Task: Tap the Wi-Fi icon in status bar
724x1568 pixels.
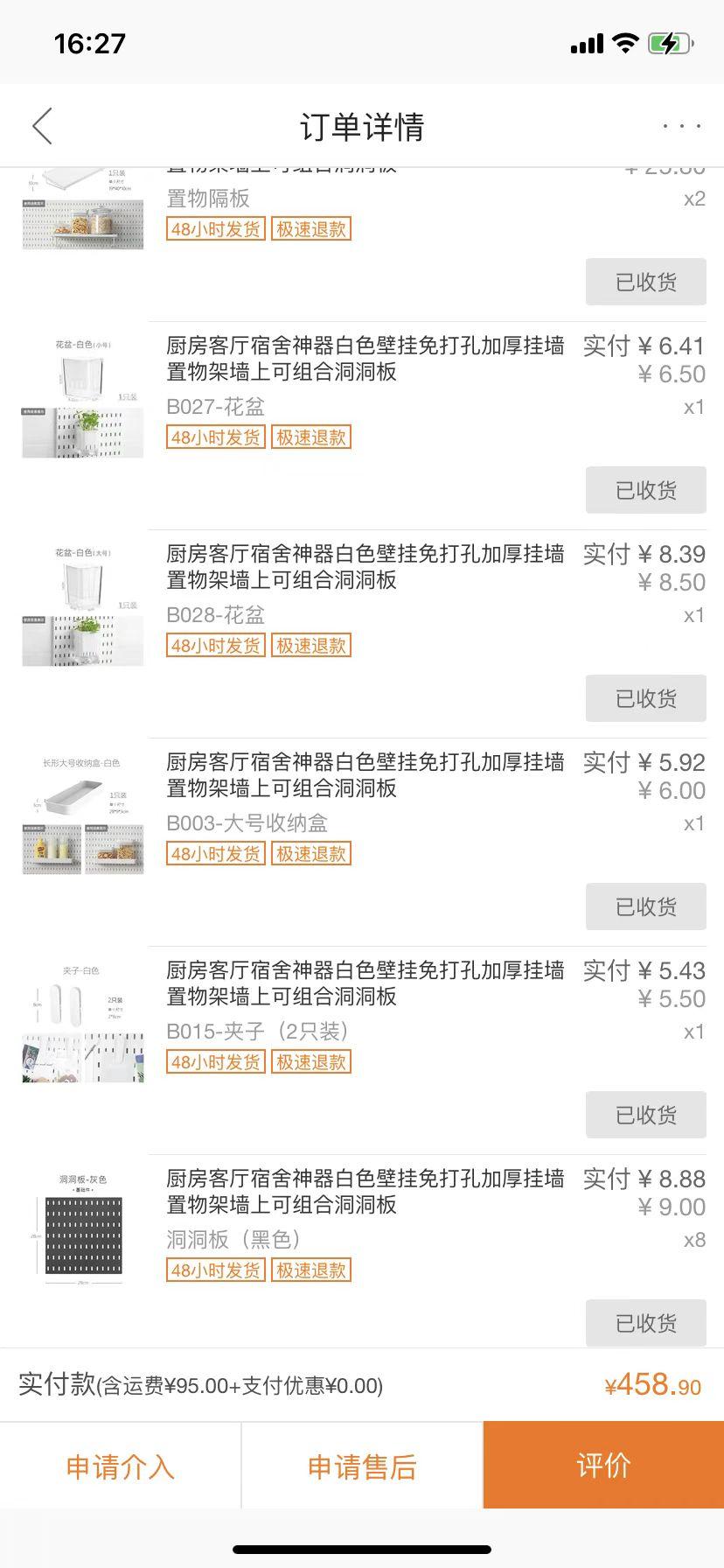Action: coord(624,42)
